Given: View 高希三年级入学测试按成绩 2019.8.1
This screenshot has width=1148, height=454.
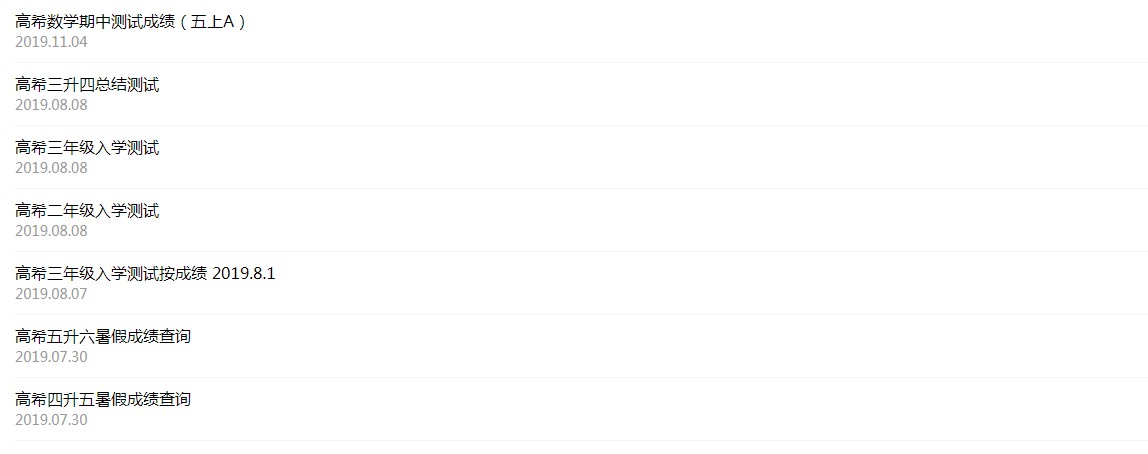Looking at the screenshot, I should click(x=145, y=274).
